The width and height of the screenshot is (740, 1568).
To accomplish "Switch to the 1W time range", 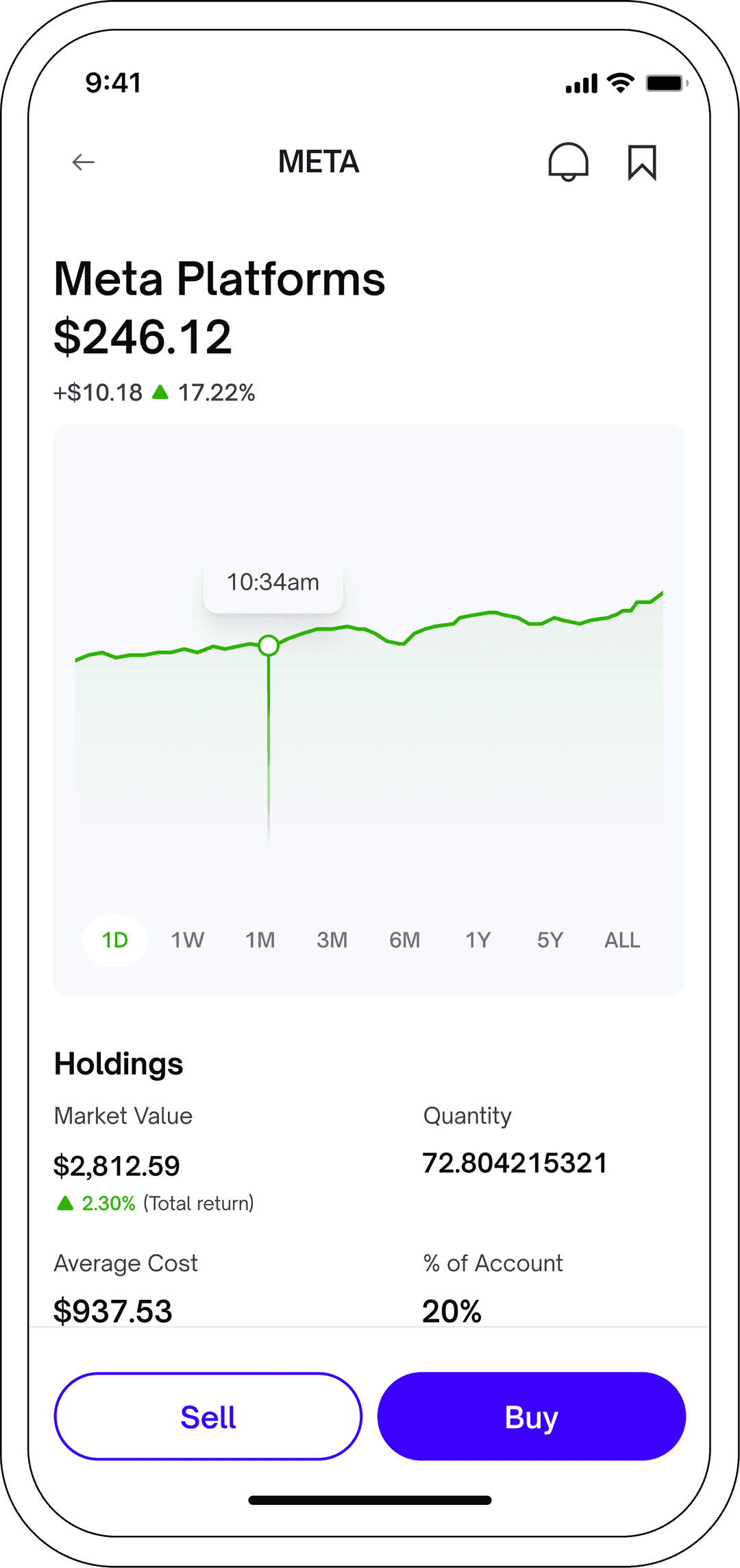I will 188,941.
